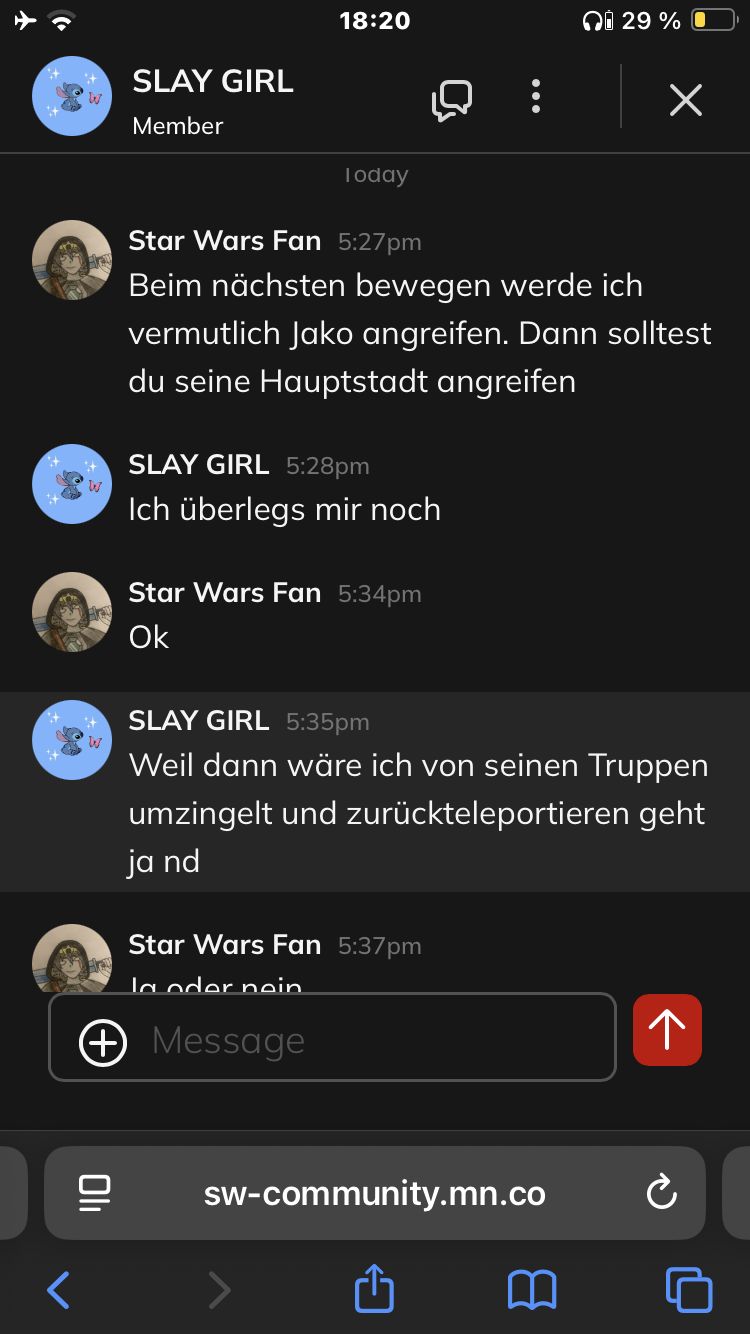This screenshot has width=750, height=1334.
Task: Add an attachment with the plus icon
Action: pos(103,1042)
